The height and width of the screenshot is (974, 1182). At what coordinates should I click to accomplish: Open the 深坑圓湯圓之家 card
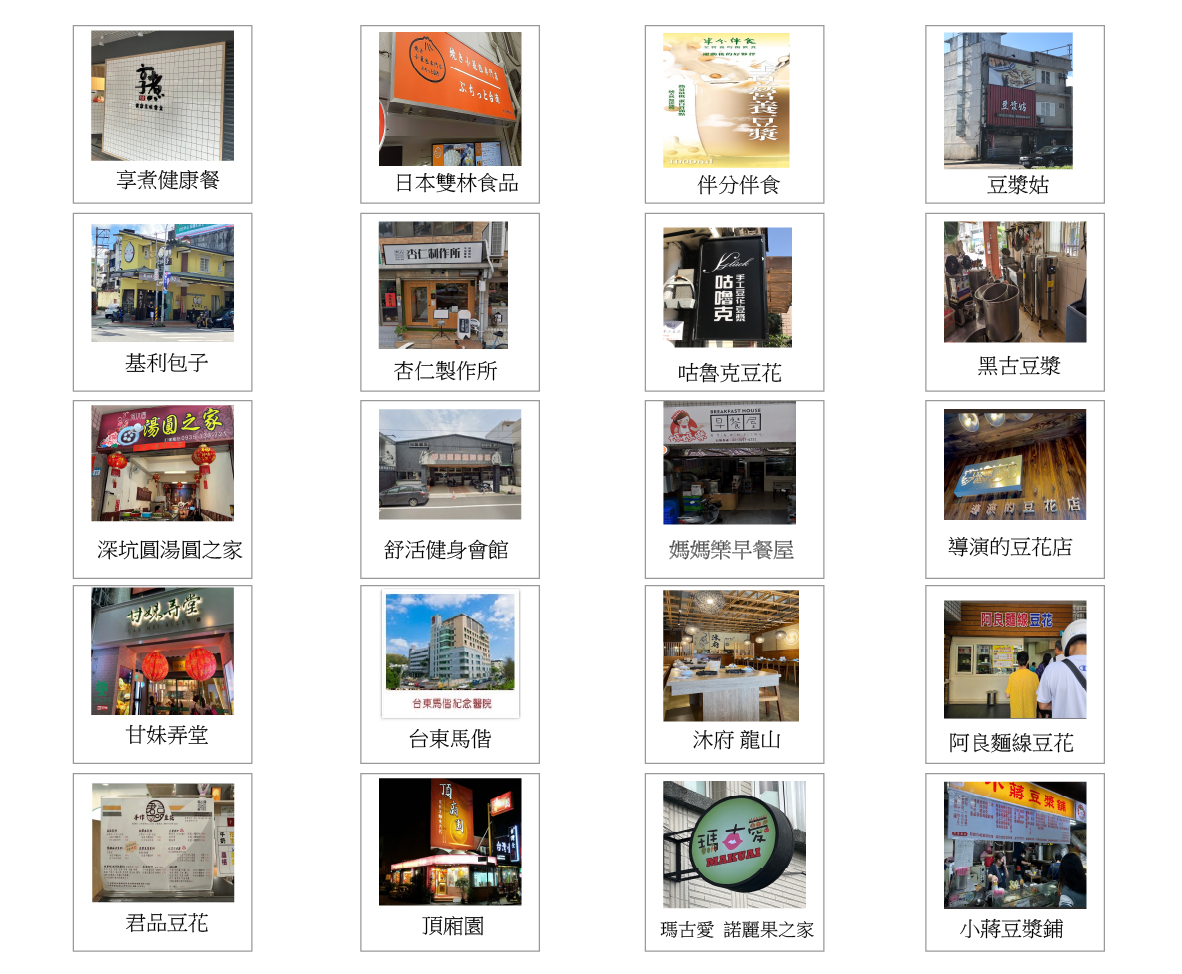coord(162,488)
